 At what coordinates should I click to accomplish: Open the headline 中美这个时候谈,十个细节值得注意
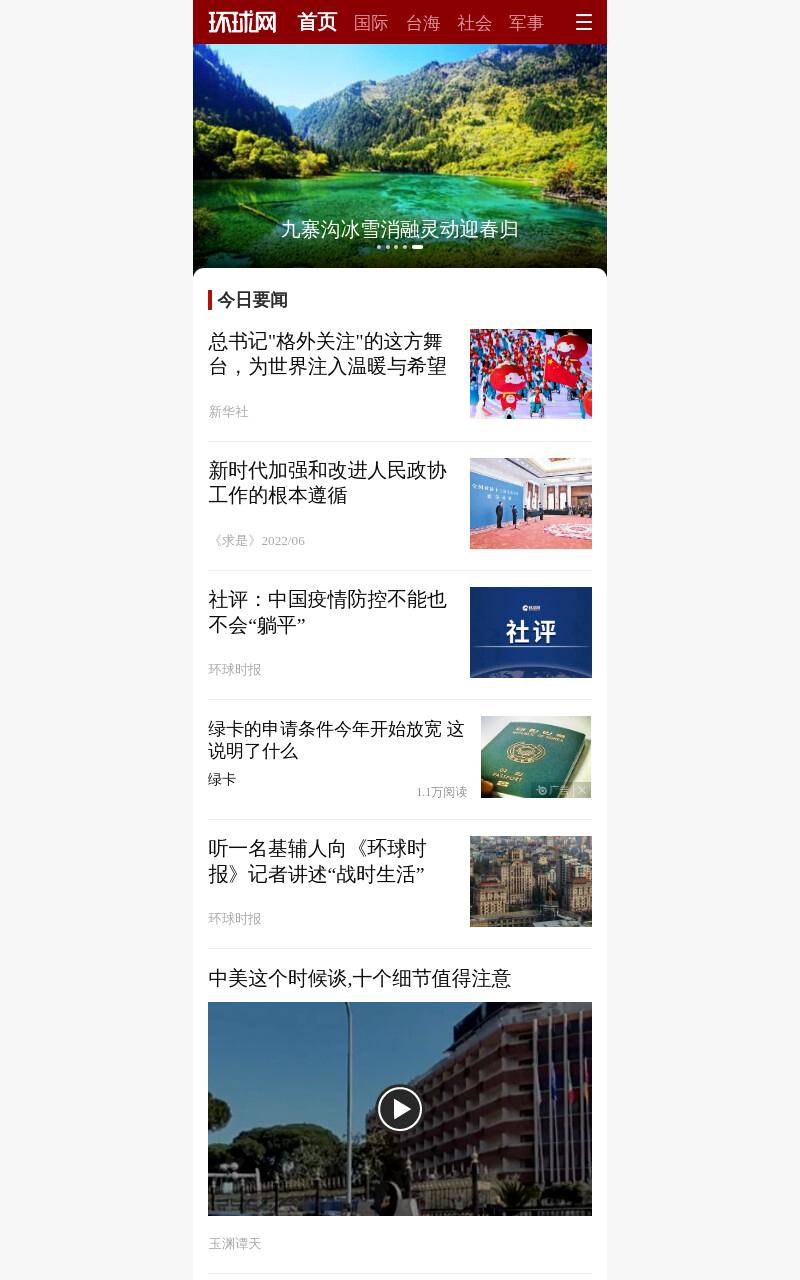(360, 978)
